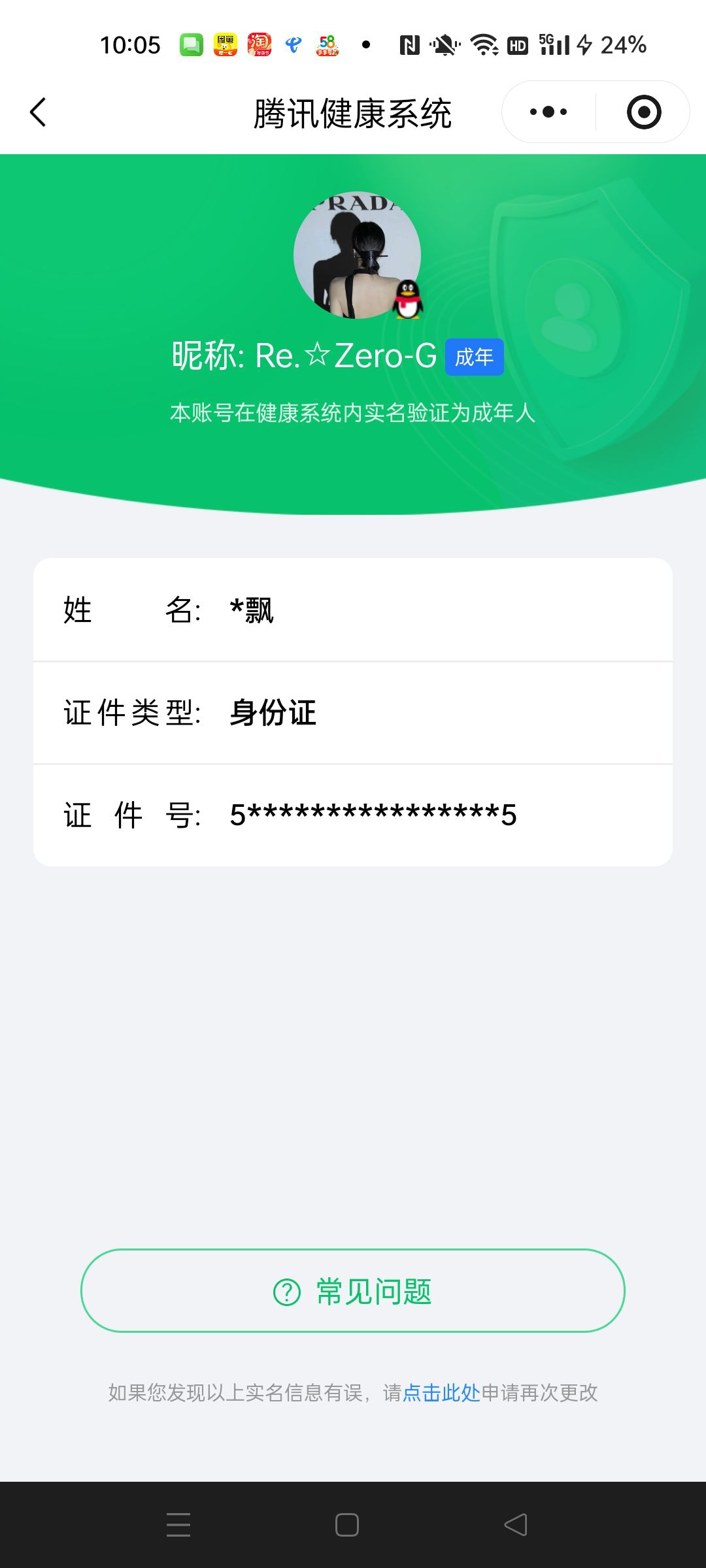The width and height of the screenshot is (706, 1568).
Task: Tap the capsule exit button beside the menu
Action: [643, 111]
